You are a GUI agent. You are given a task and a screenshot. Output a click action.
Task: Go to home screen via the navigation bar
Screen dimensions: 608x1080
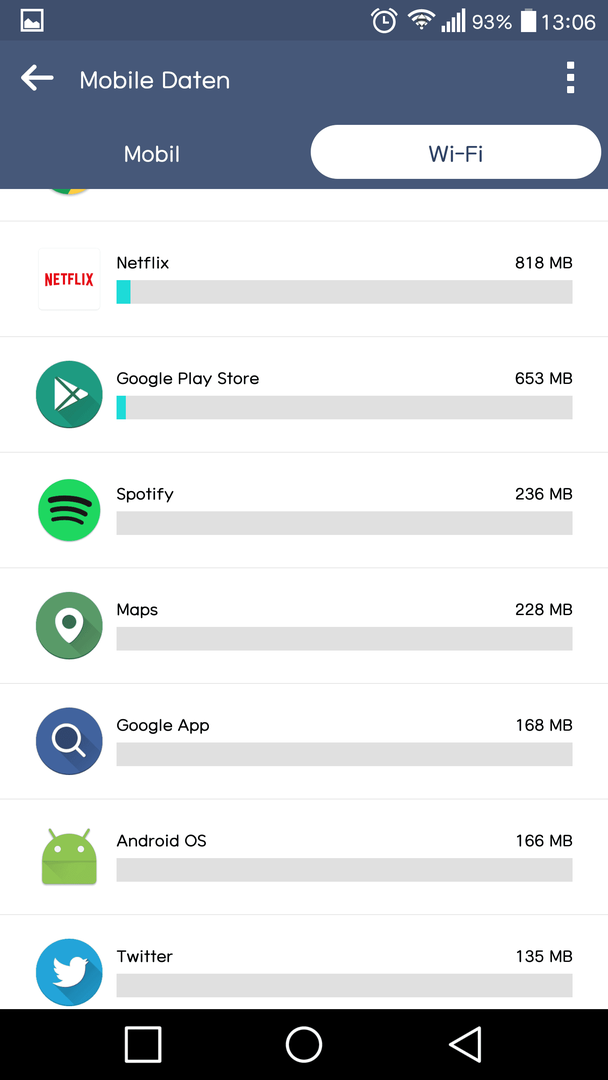(304, 1044)
